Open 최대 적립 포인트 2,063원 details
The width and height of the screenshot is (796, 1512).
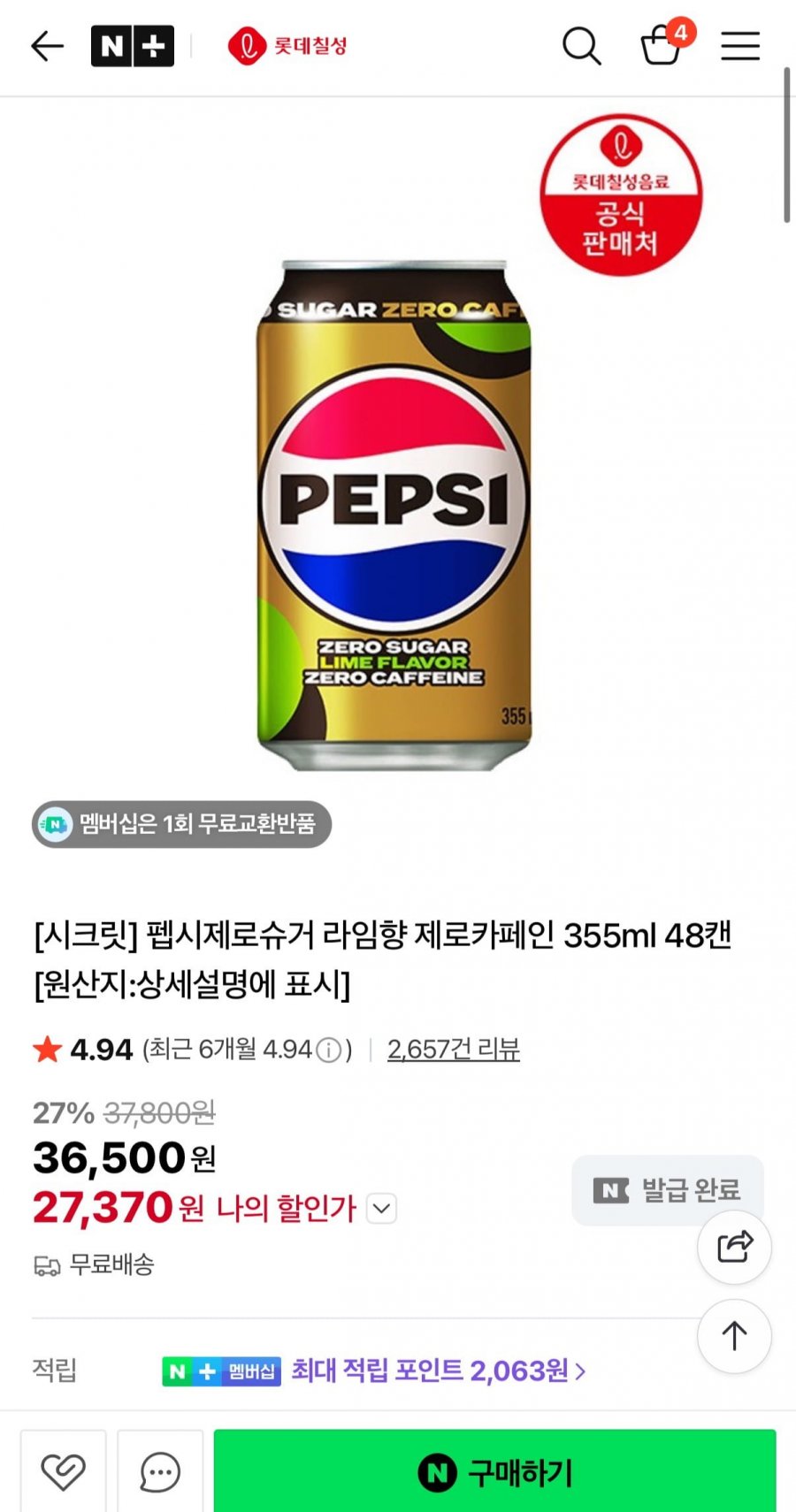point(438,1371)
